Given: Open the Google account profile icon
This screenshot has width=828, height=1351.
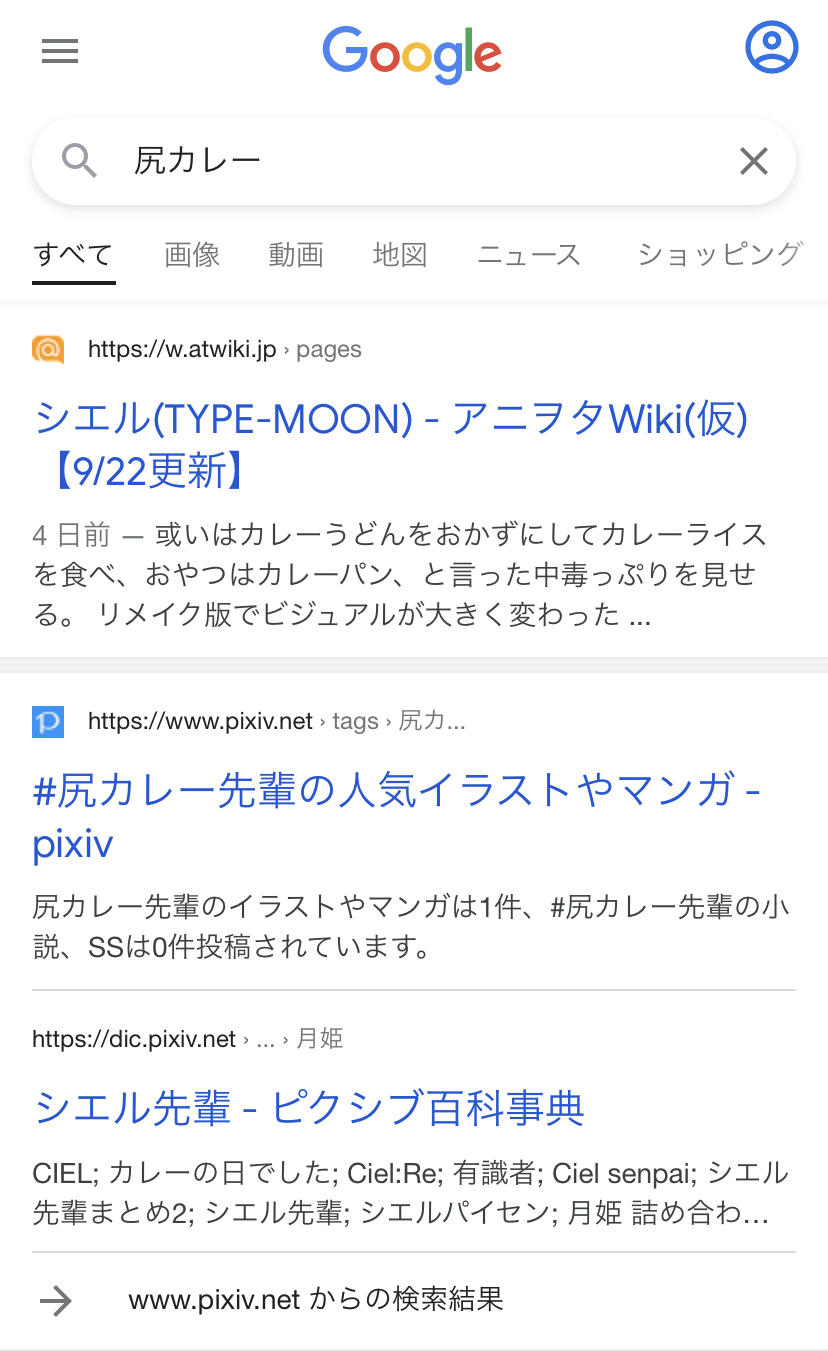Looking at the screenshot, I should (771, 48).
